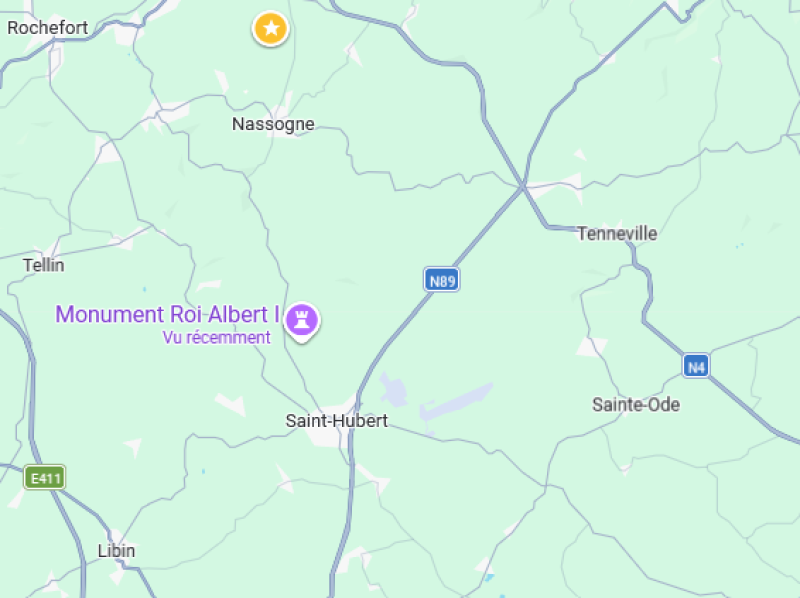800x598 pixels.
Task: Select the Nassogne town label
Action: 273,124
